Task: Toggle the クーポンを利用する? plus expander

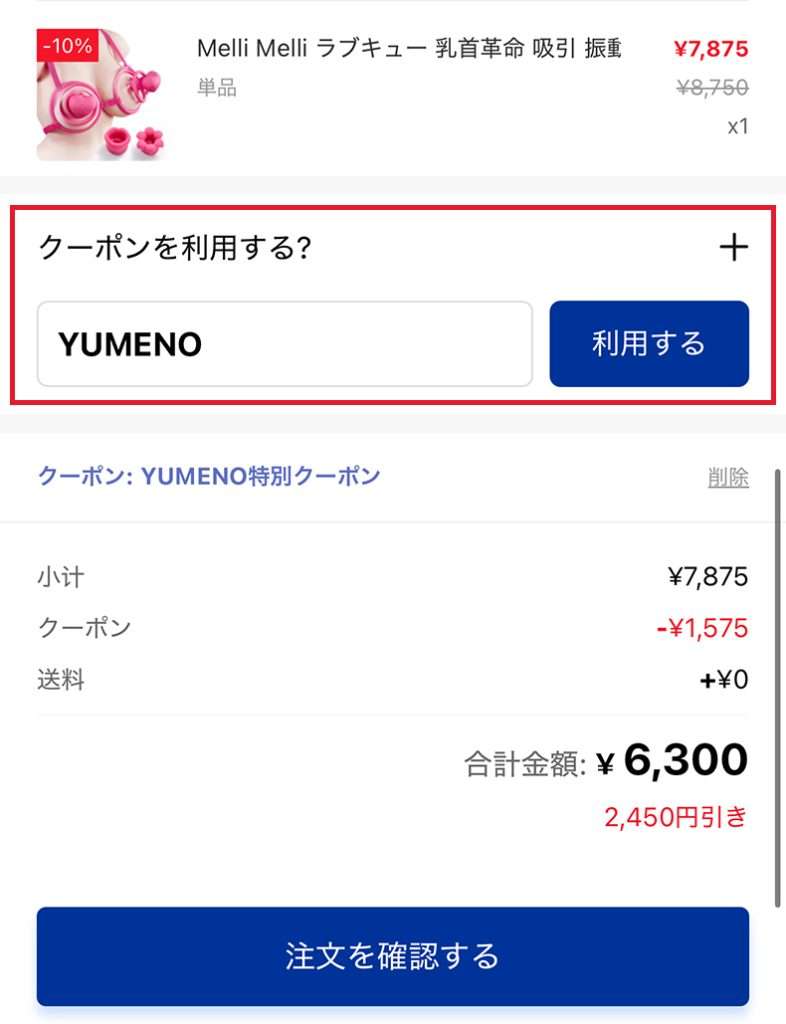Action: 734,247
